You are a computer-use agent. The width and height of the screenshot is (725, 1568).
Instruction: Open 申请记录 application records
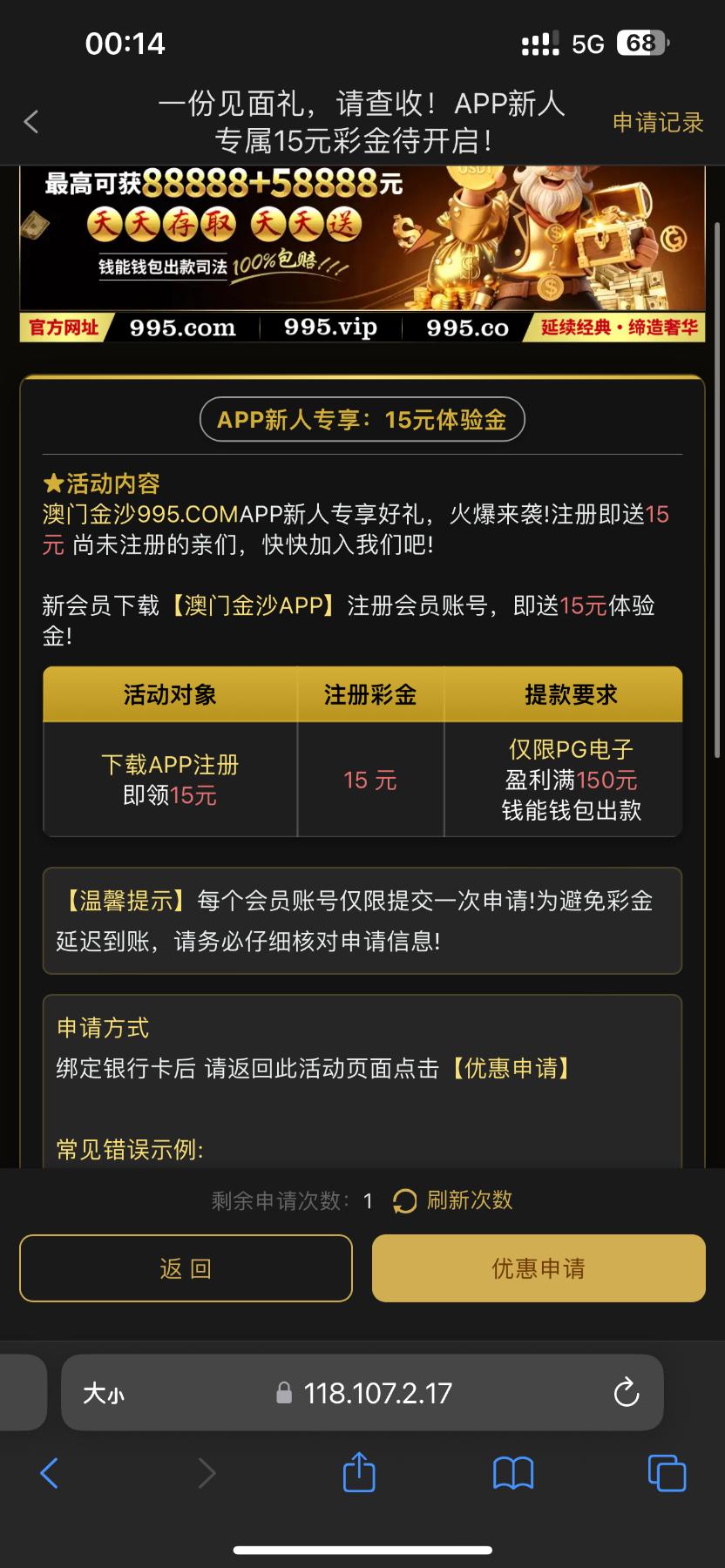click(658, 123)
